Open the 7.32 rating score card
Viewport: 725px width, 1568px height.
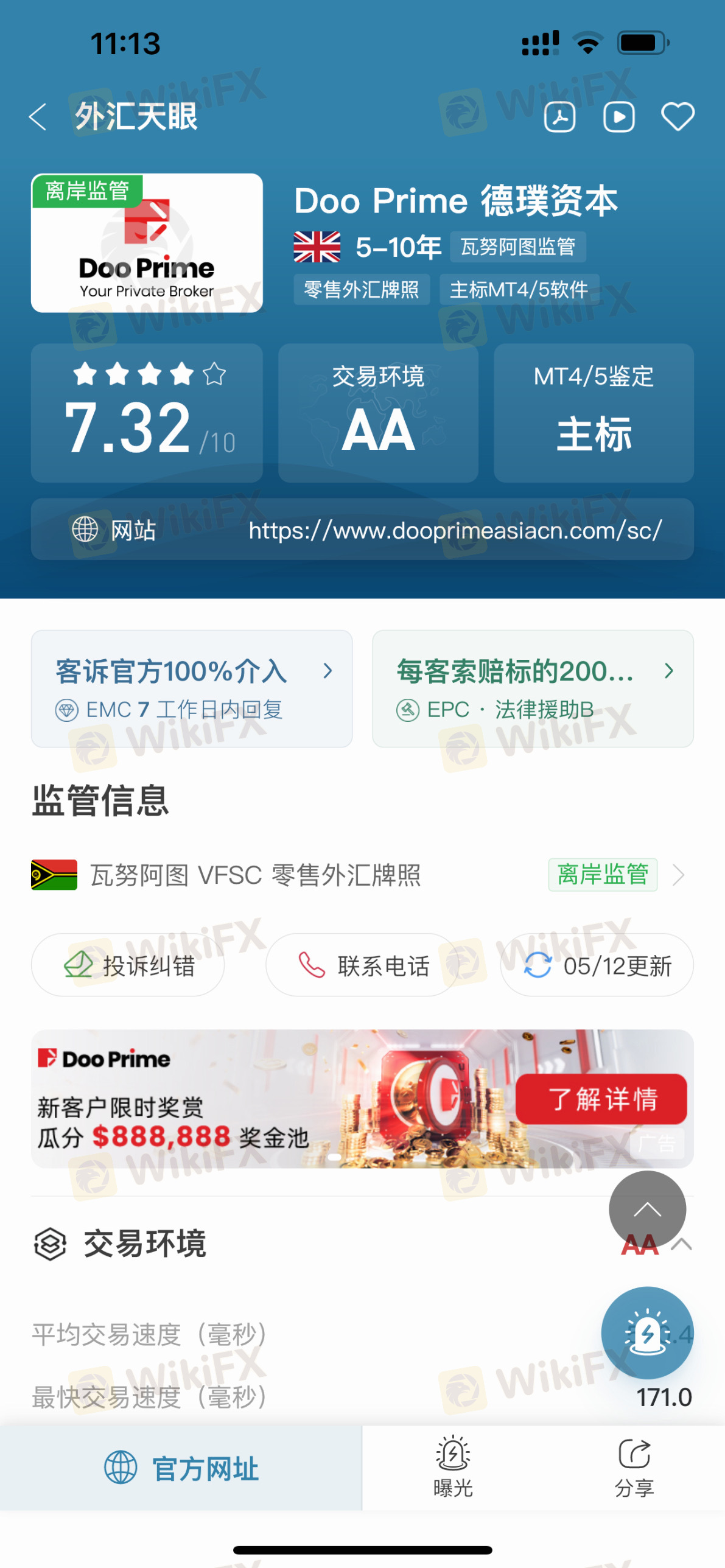coord(147,413)
